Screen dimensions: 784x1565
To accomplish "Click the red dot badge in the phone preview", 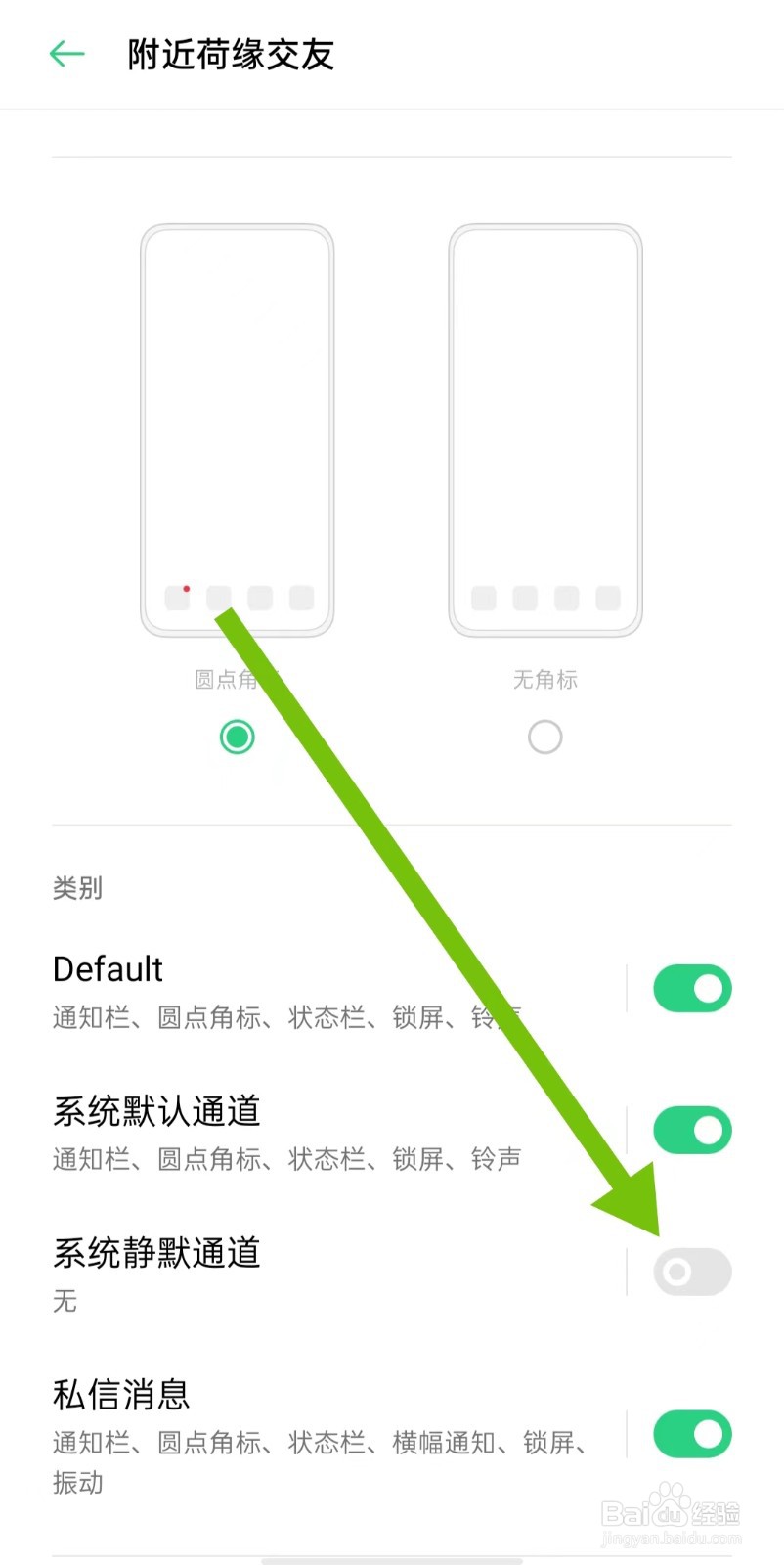I will [187, 589].
